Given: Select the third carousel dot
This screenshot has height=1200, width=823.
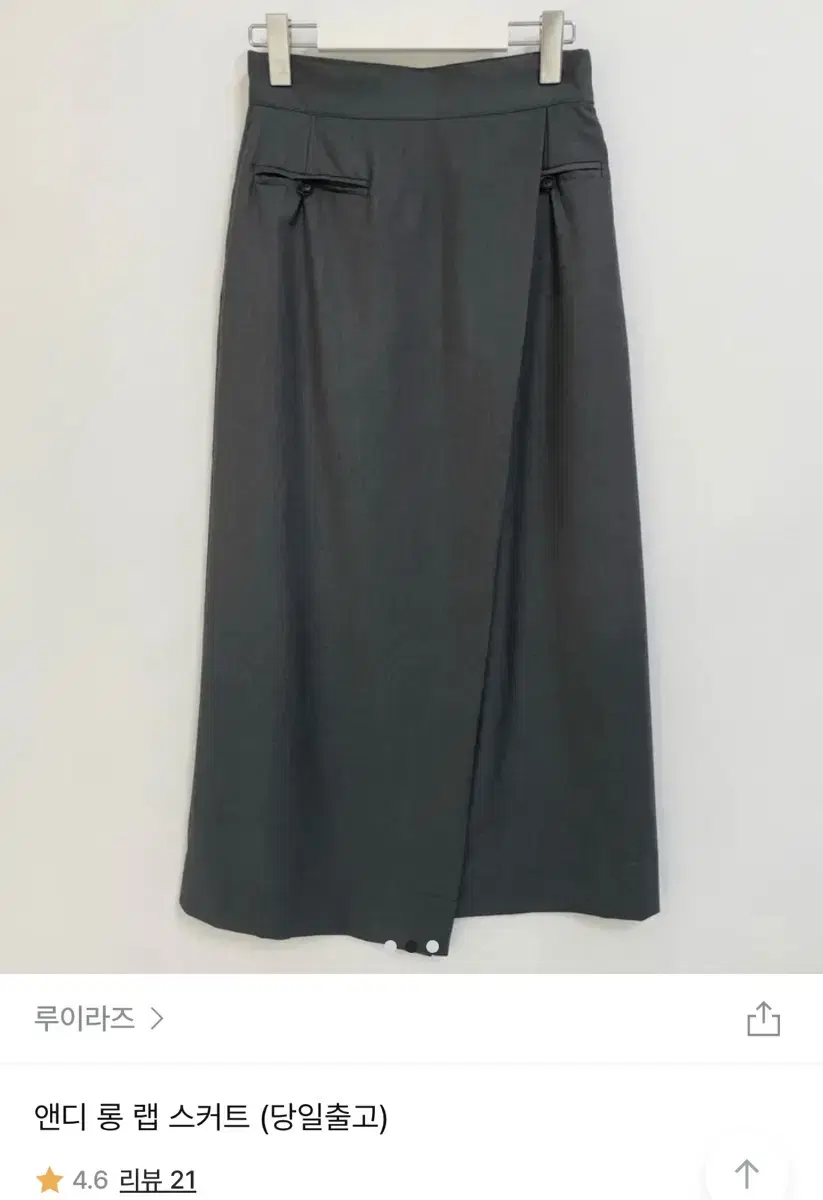Looking at the screenshot, I should pos(432,945).
